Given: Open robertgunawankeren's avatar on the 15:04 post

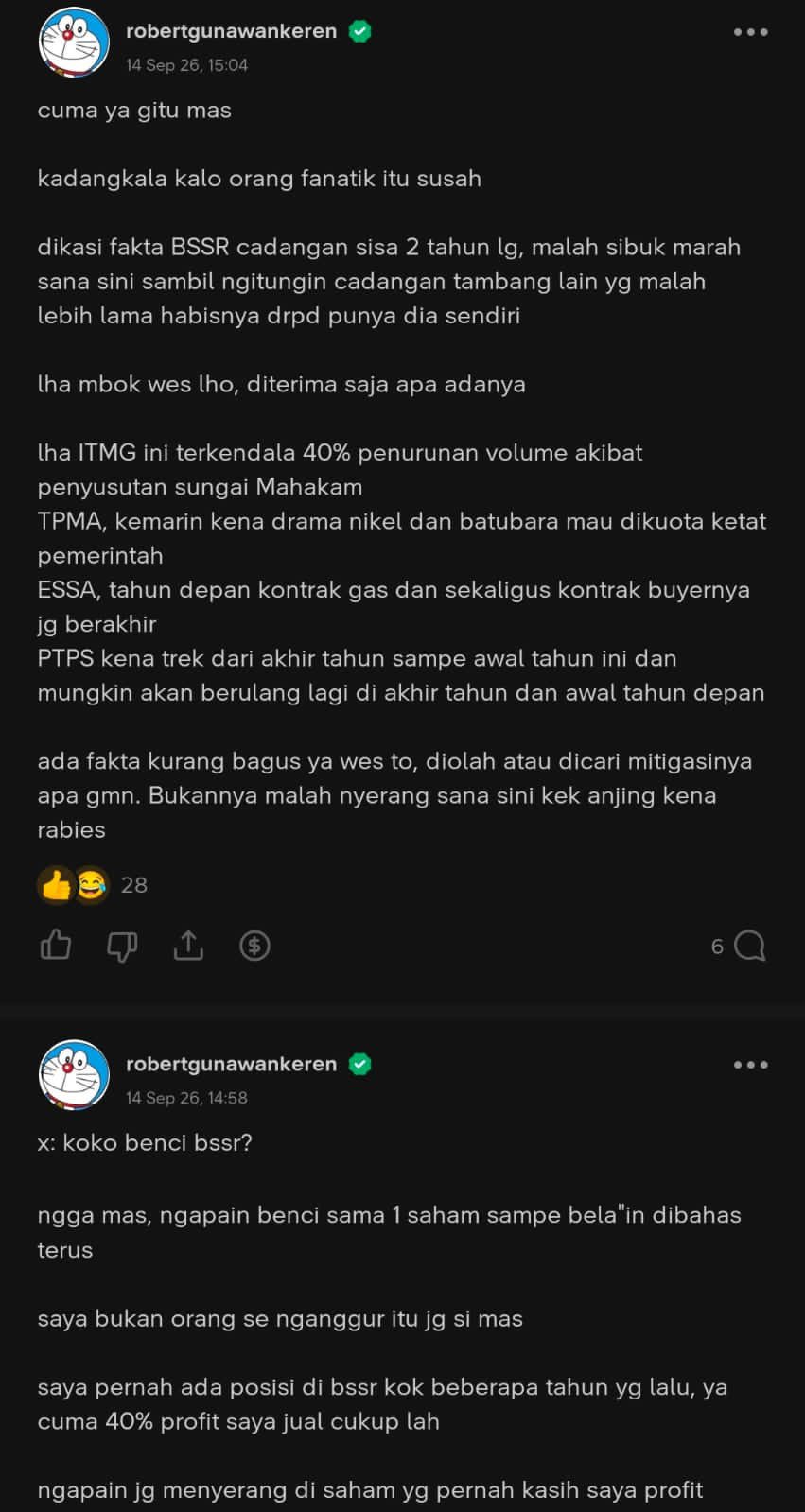Looking at the screenshot, I should (74, 43).
